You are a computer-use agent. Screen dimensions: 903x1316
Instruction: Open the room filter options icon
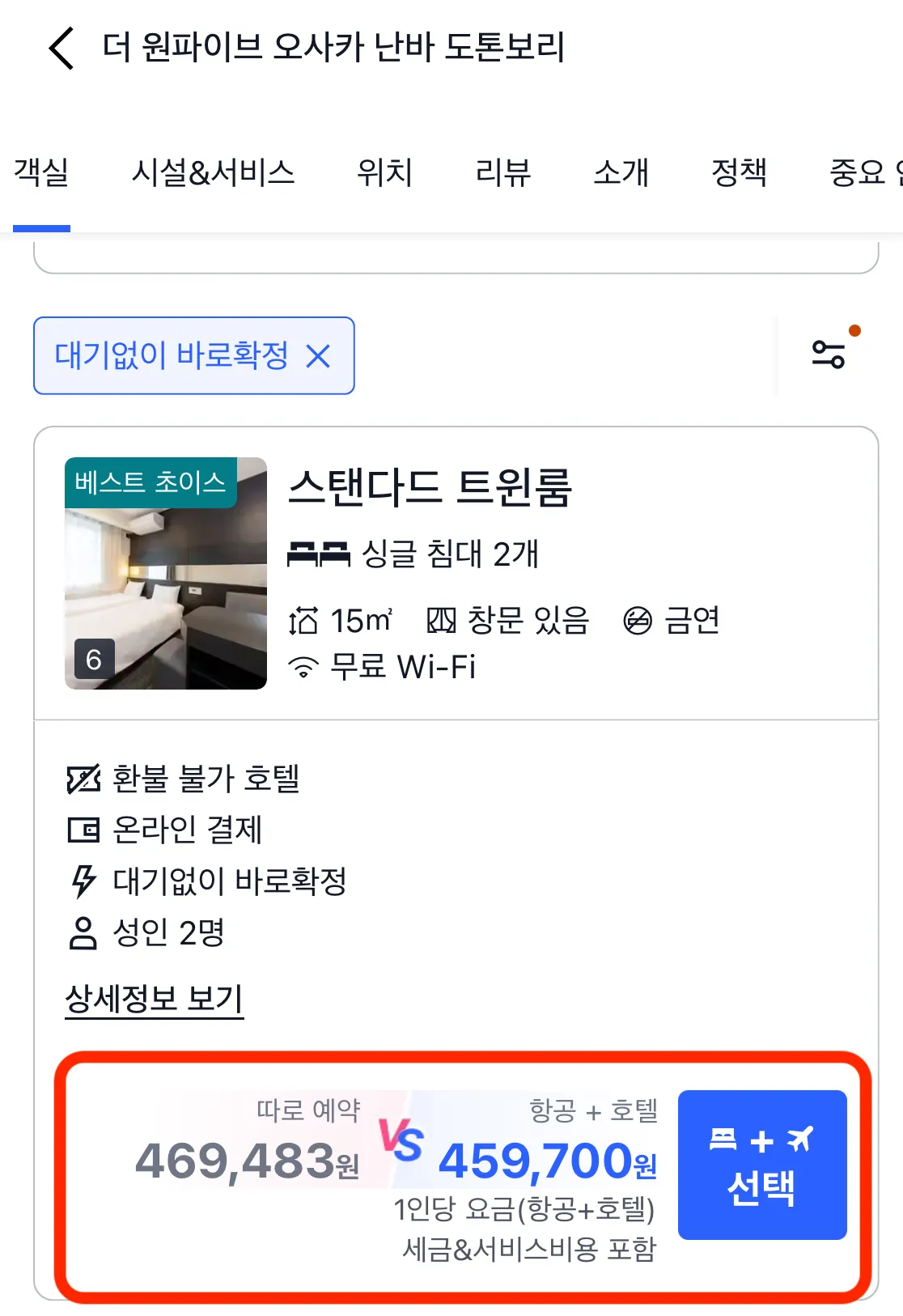[x=829, y=354]
